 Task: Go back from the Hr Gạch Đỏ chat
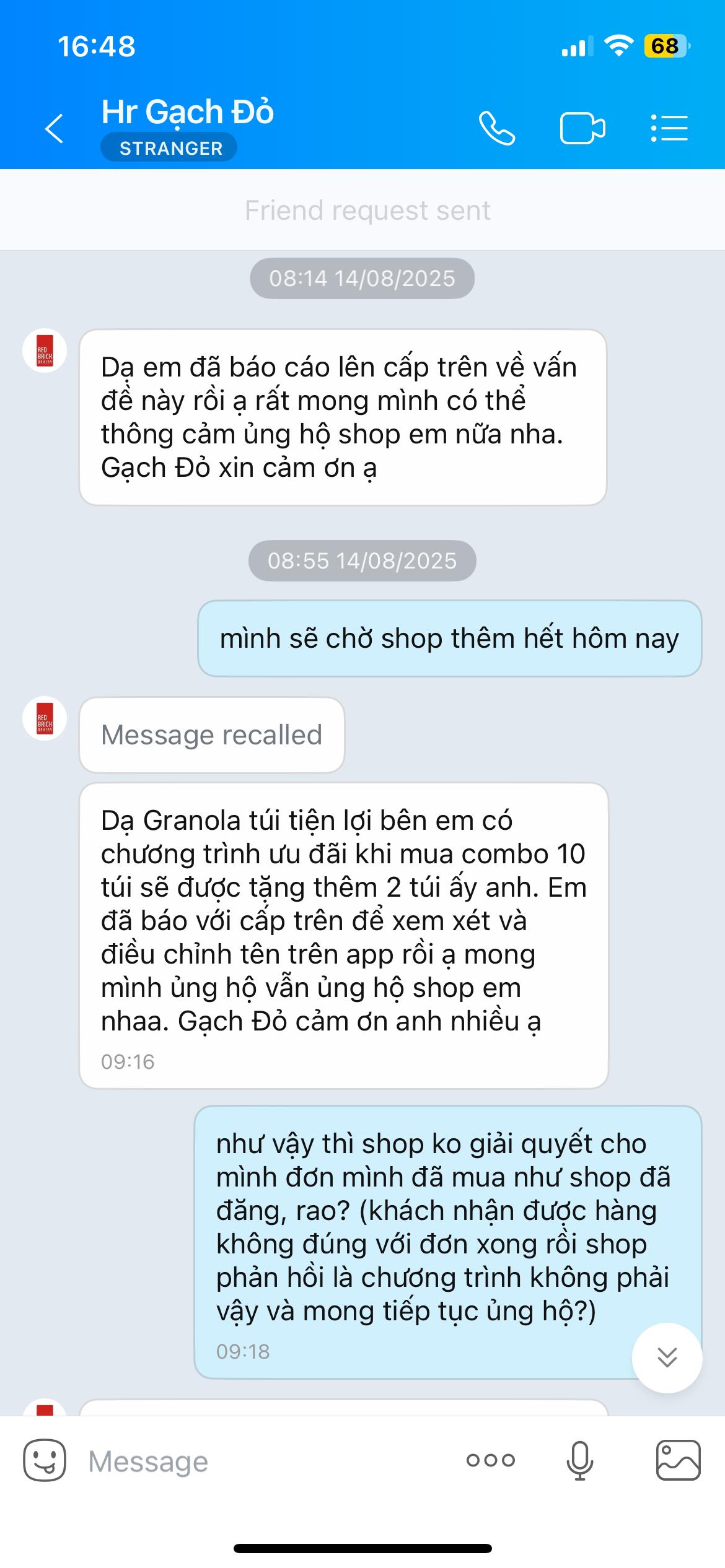point(55,128)
